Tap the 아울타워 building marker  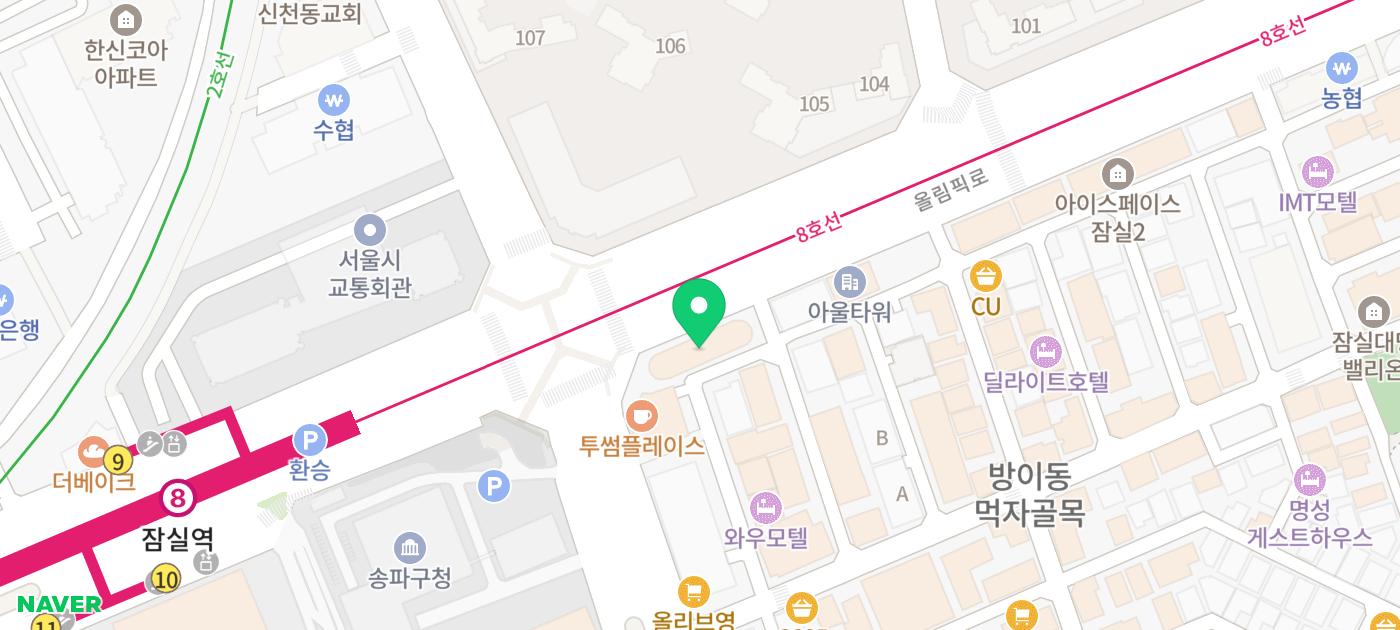click(849, 282)
